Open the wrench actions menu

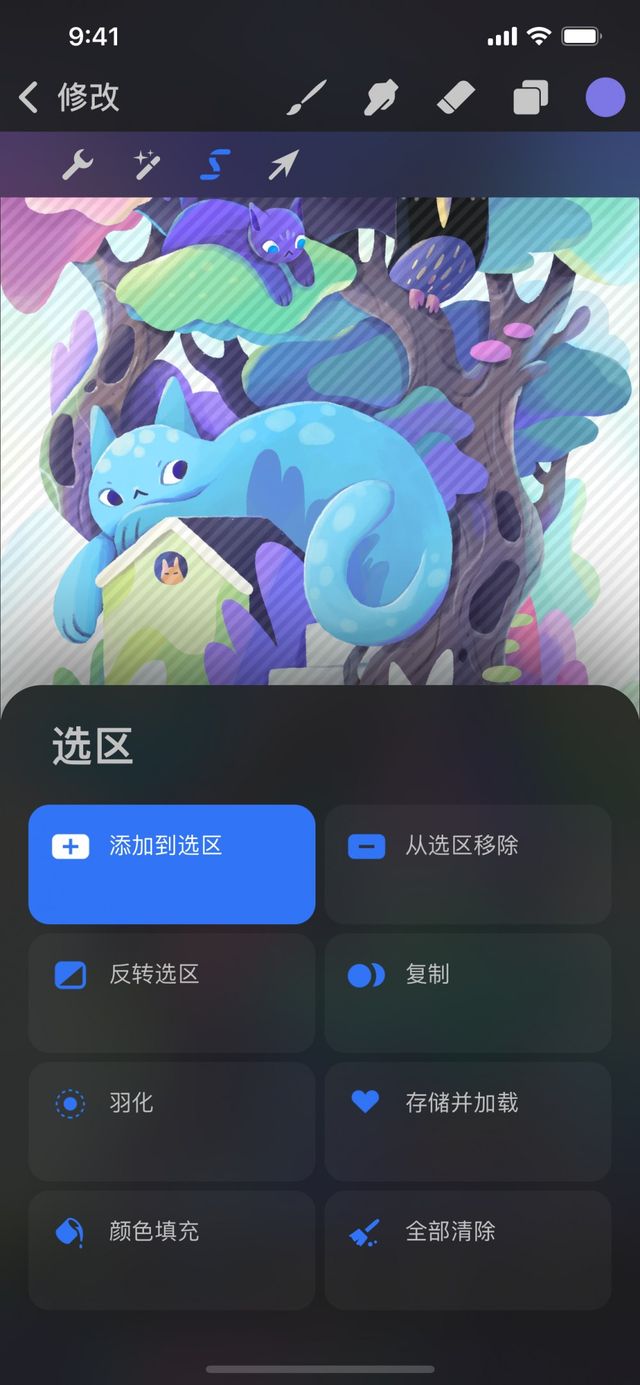78,164
